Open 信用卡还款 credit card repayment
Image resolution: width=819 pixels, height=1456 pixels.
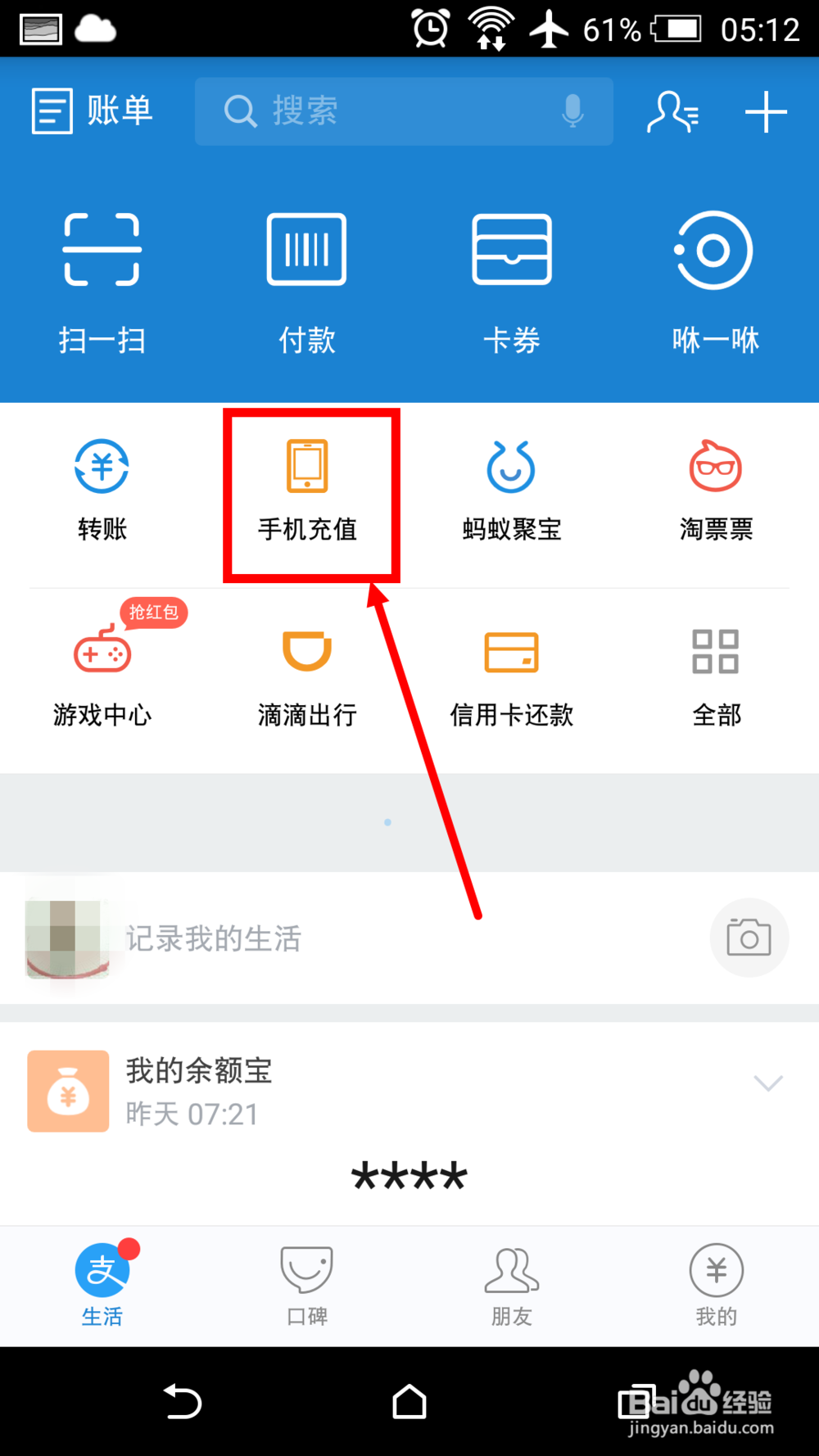click(511, 676)
